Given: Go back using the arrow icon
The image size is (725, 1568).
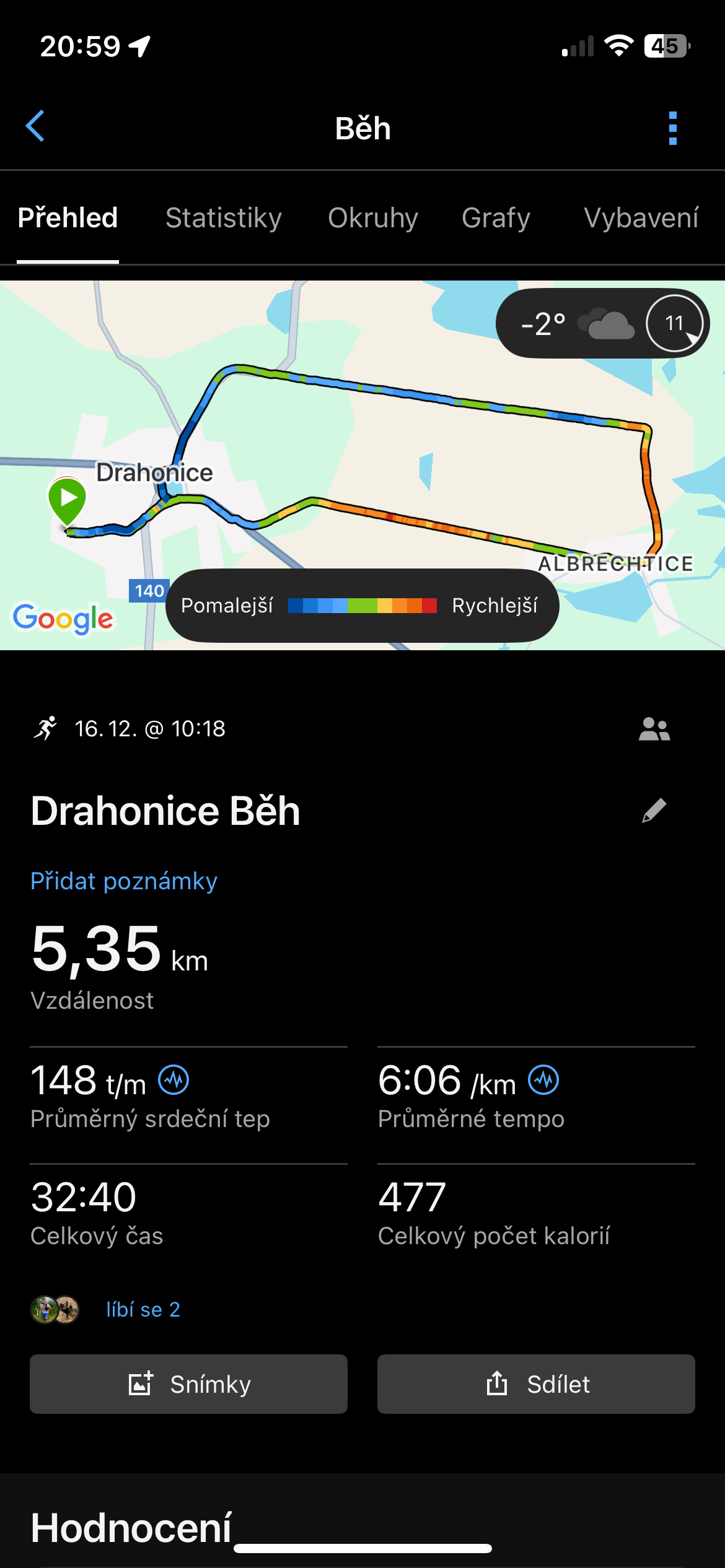Looking at the screenshot, I should click(35, 126).
